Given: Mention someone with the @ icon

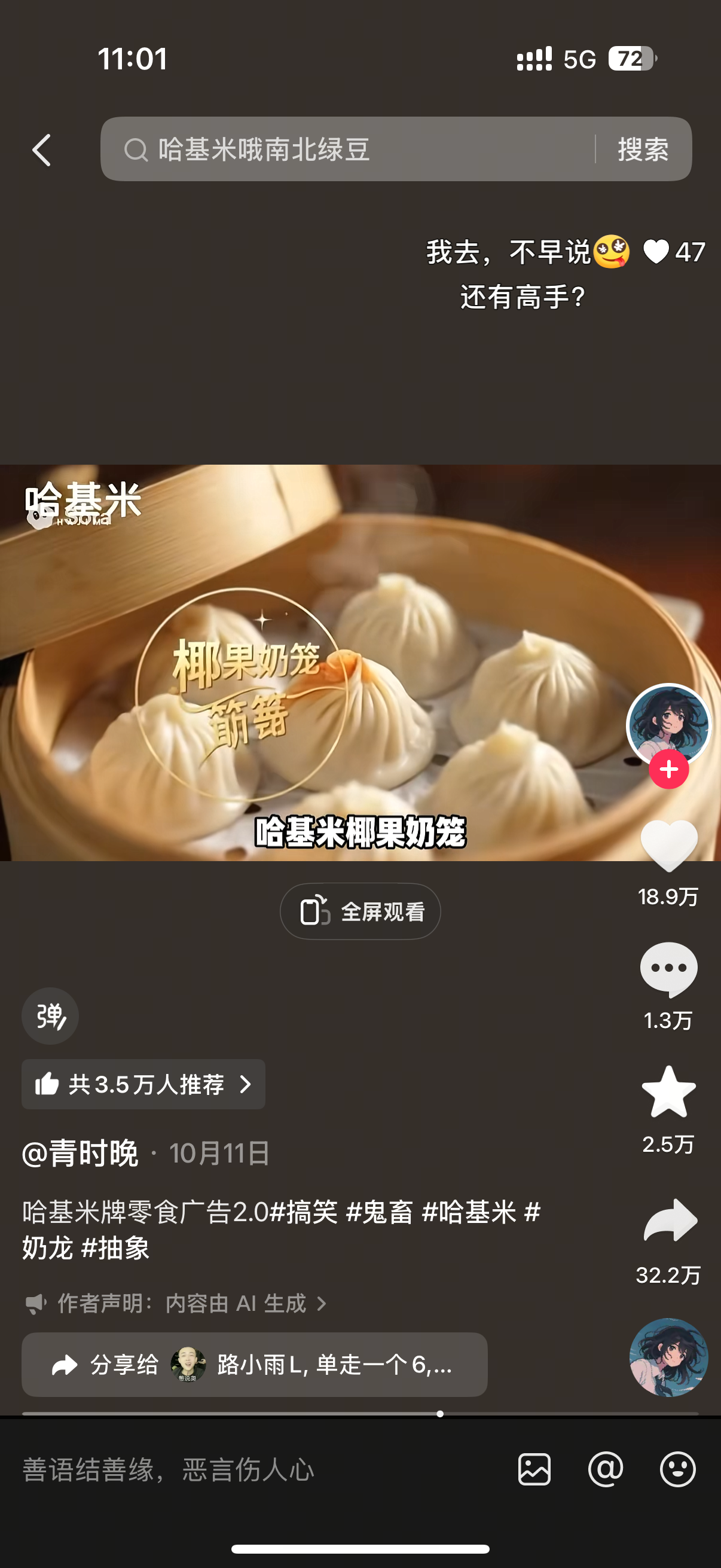Looking at the screenshot, I should pos(606,1469).
